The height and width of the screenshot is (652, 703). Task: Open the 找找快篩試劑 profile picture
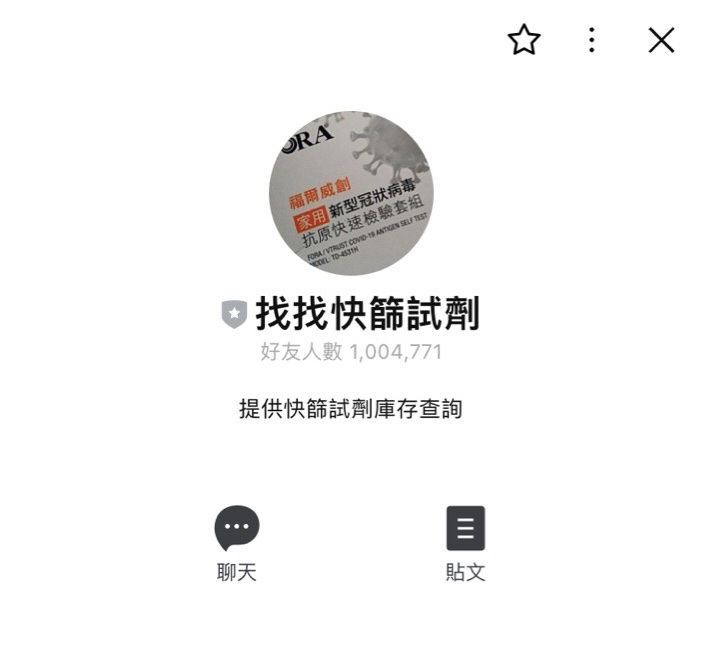(351, 193)
